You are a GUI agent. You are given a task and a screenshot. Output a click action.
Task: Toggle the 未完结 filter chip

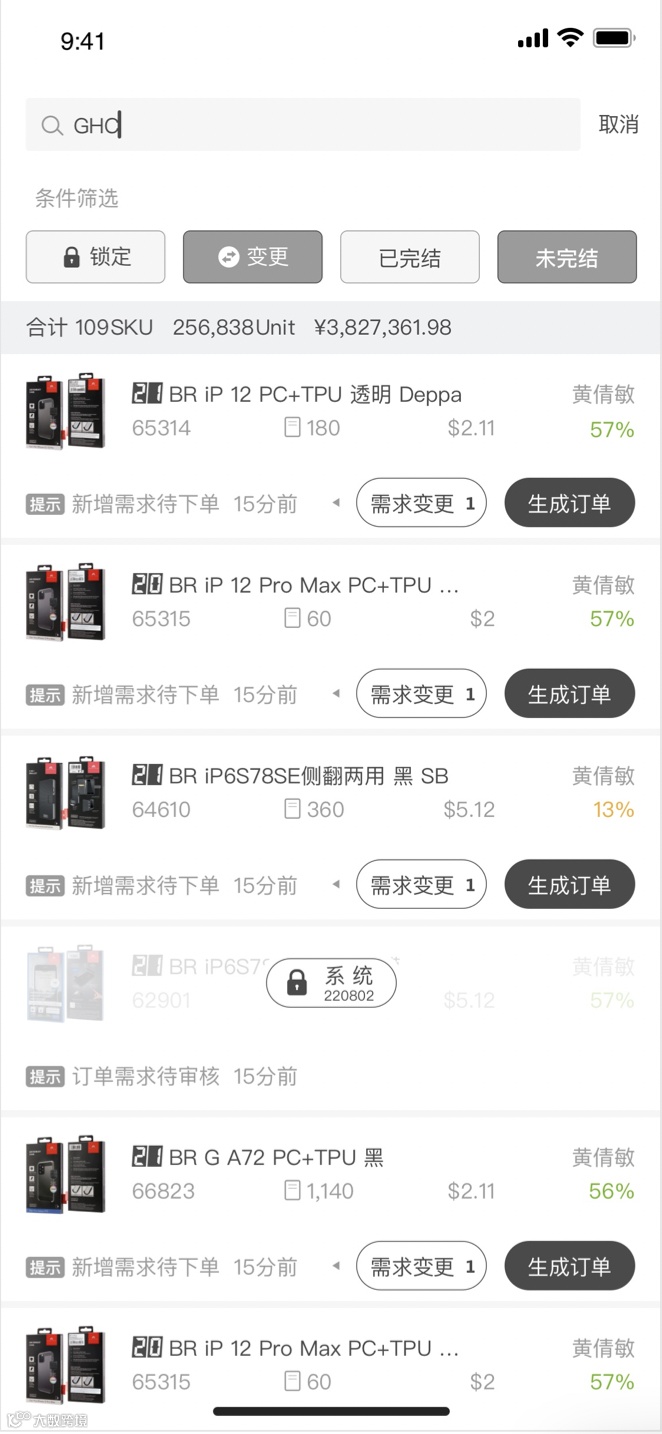tap(567, 257)
